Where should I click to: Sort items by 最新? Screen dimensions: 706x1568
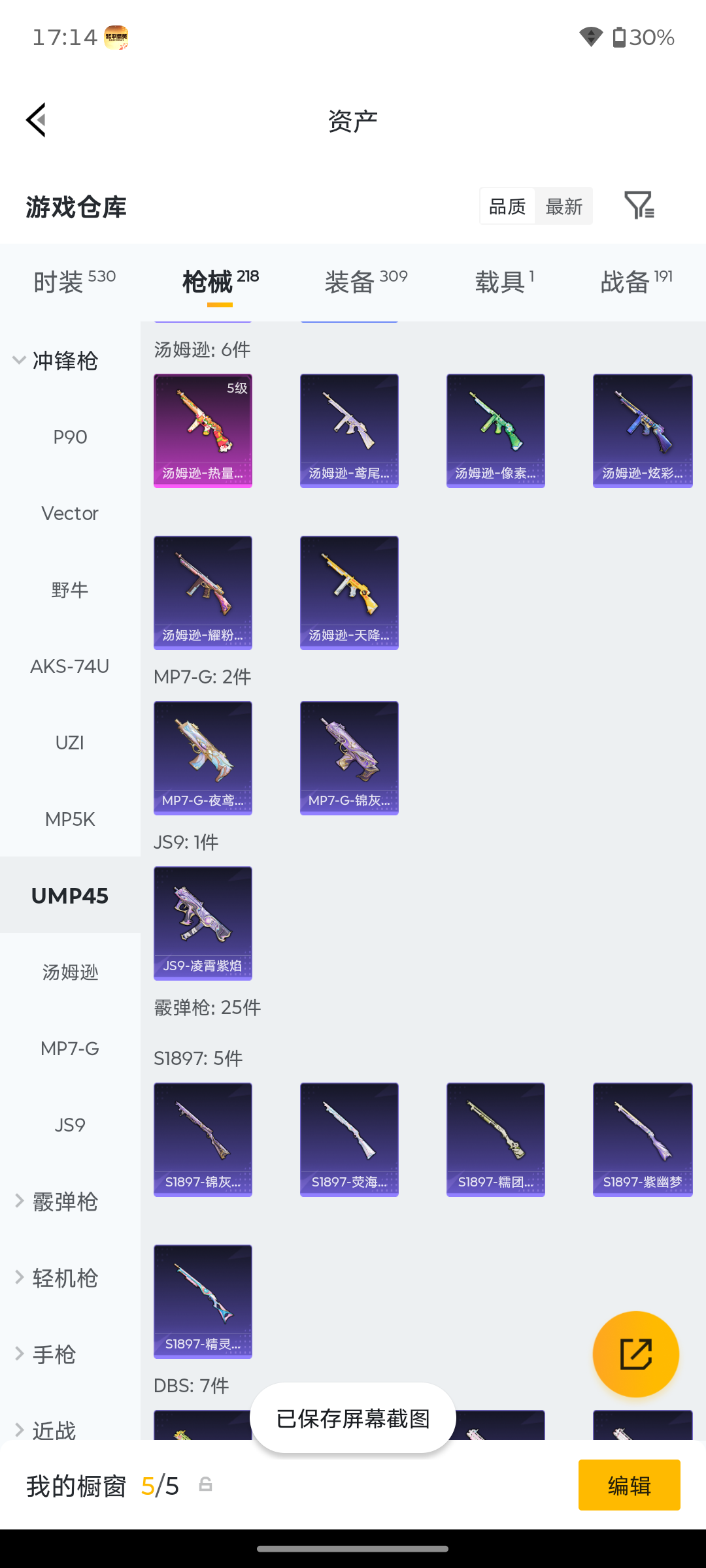coord(563,206)
